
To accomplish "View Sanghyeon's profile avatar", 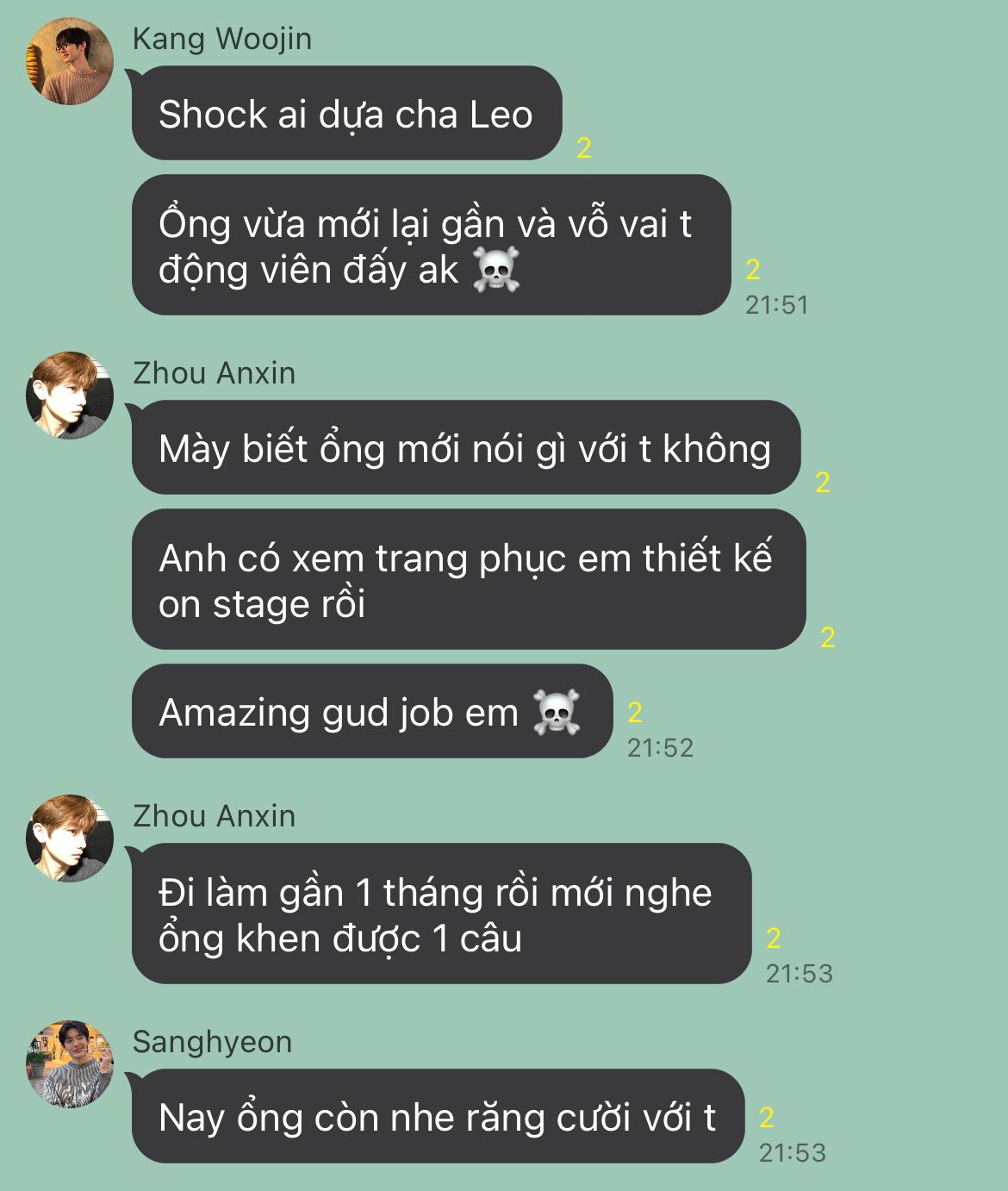I will [x=70, y=1064].
